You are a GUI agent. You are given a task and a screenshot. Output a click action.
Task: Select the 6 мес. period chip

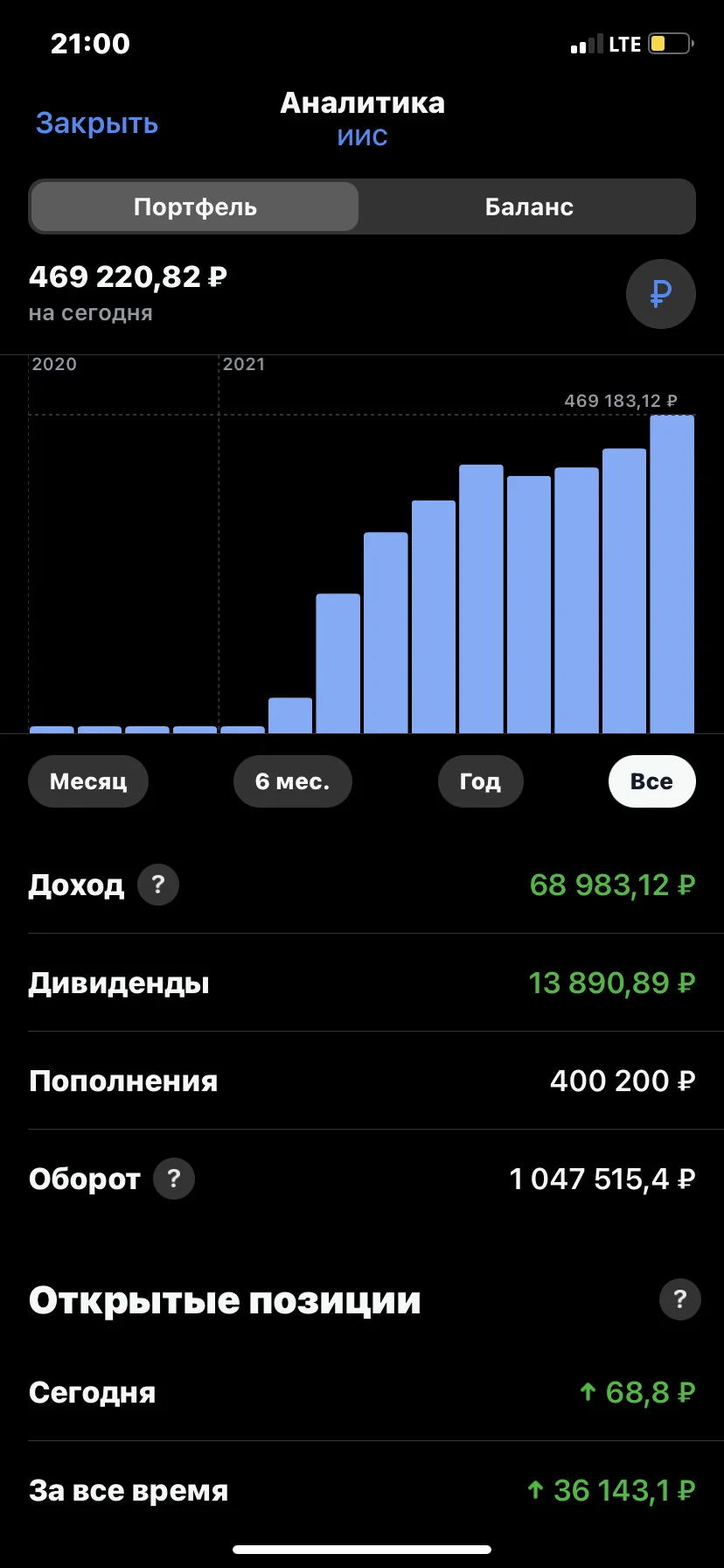click(x=293, y=781)
